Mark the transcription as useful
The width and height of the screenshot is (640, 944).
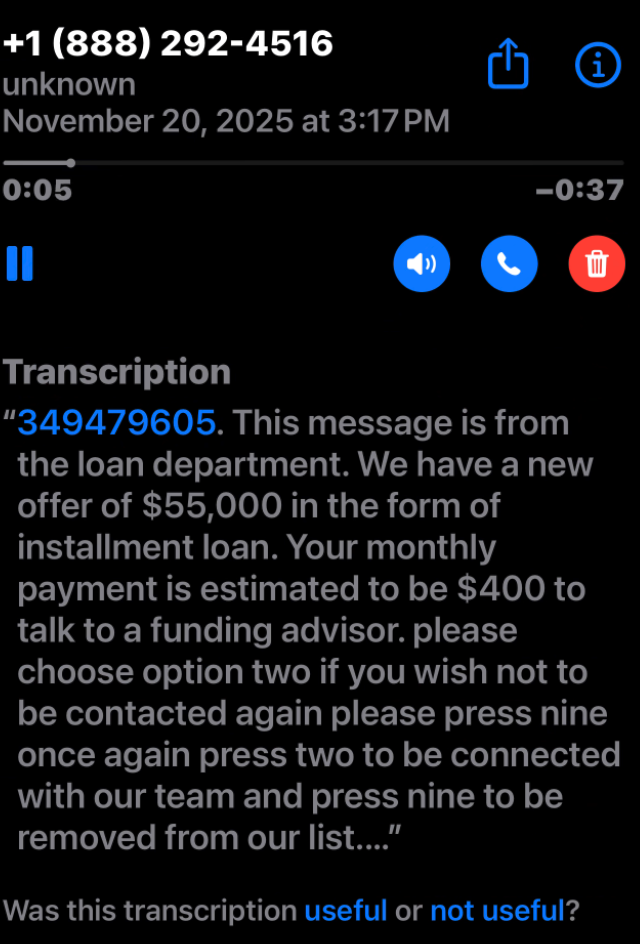point(345,910)
